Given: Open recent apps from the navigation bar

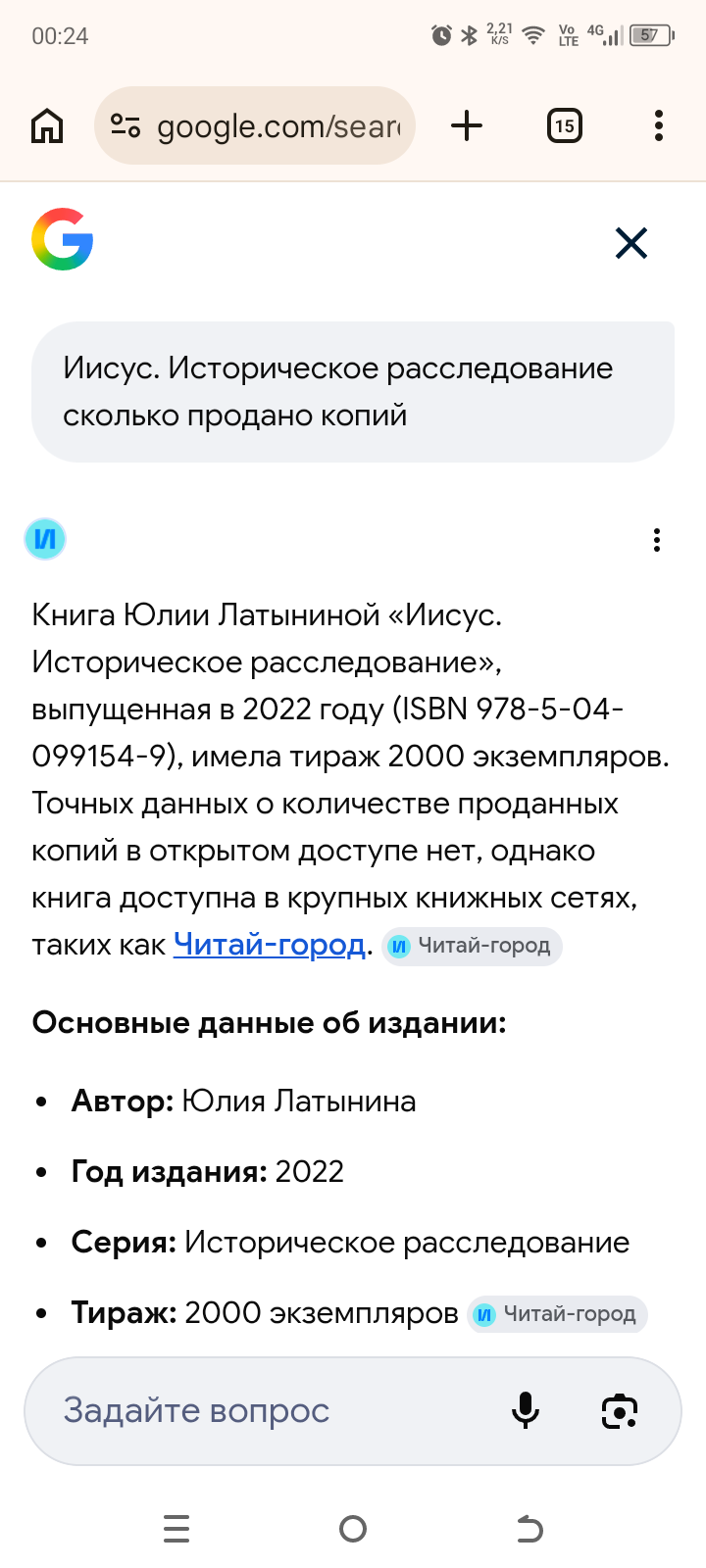Looking at the screenshot, I should click(x=176, y=1529).
